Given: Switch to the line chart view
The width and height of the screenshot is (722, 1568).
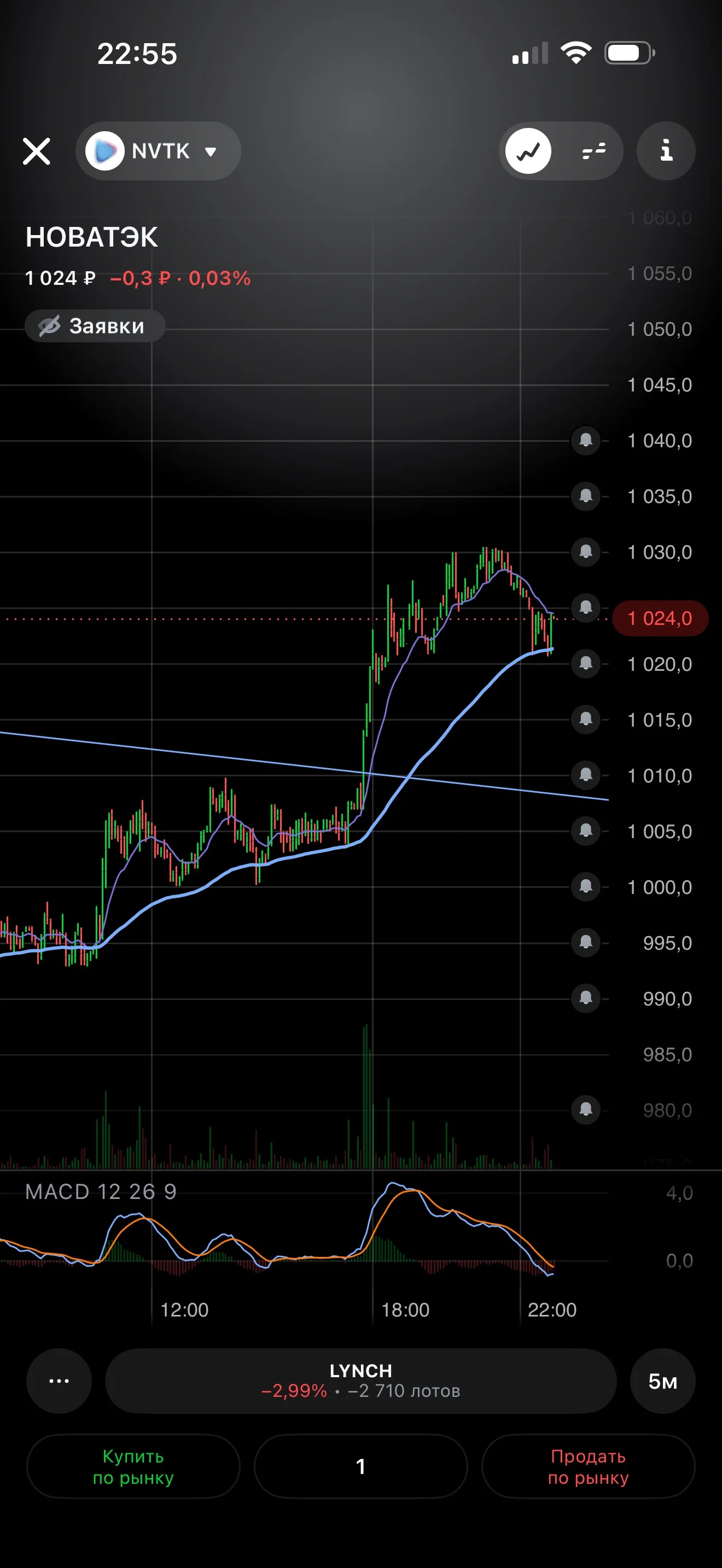Looking at the screenshot, I should point(528,151).
